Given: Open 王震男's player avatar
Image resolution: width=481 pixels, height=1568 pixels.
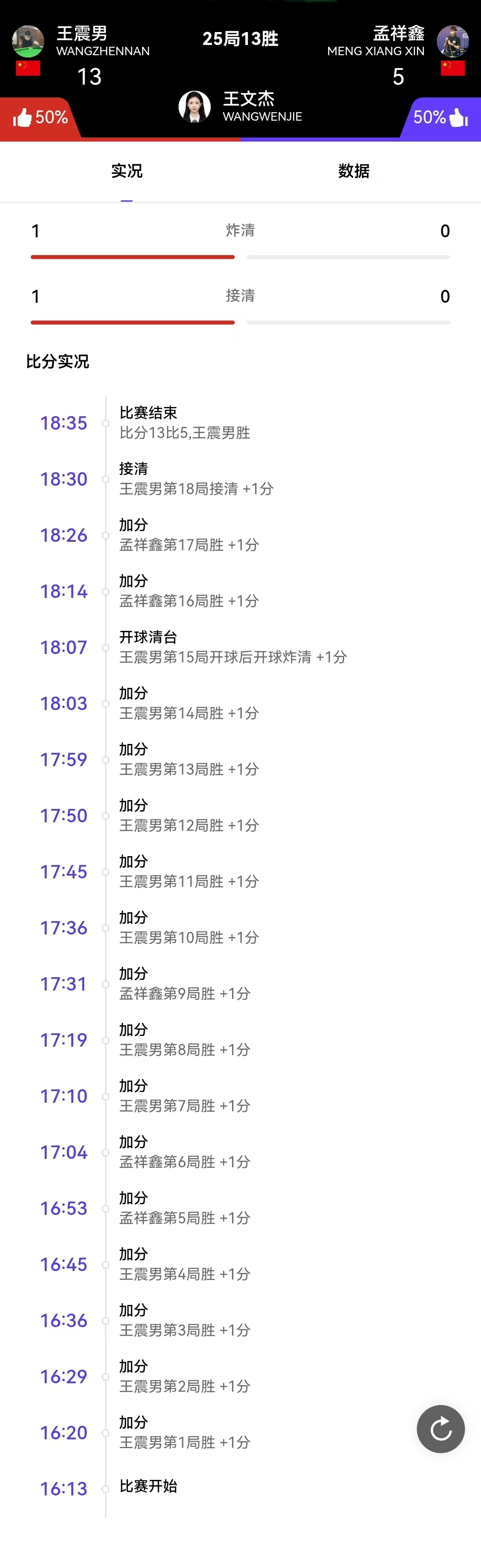Looking at the screenshot, I should click(x=28, y=41).
